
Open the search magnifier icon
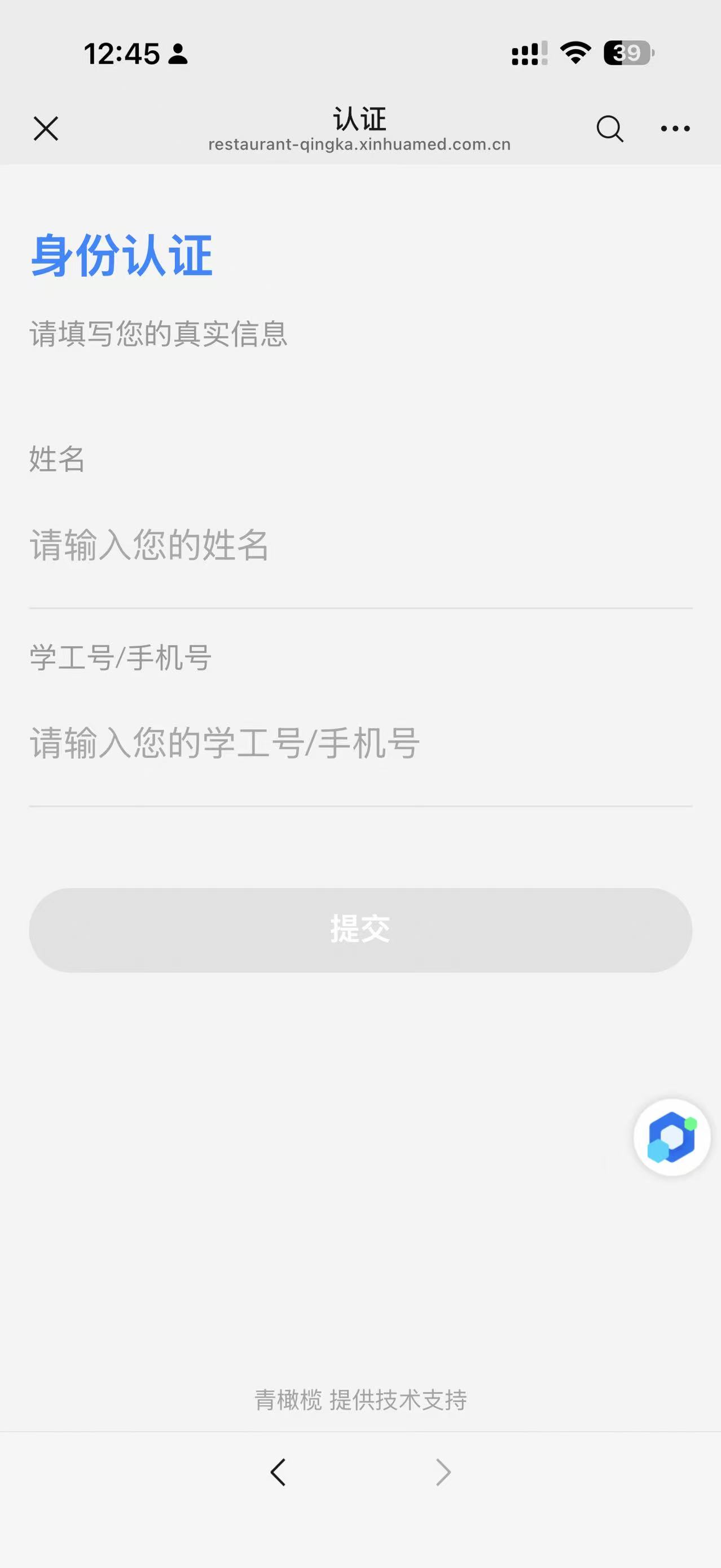pyautogui.click(x=609, y=129)
